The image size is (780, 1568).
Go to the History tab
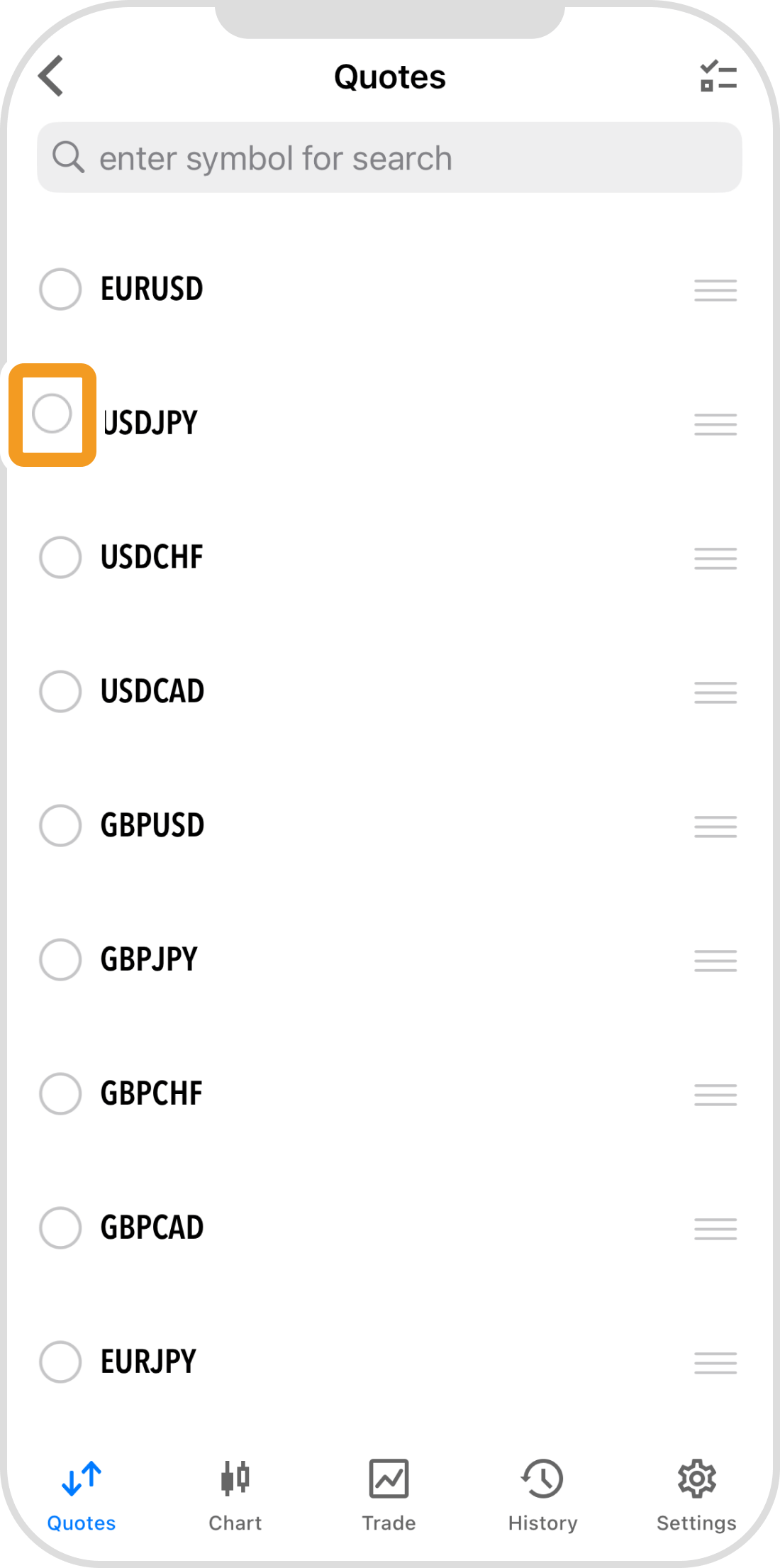click(542, 1494)
